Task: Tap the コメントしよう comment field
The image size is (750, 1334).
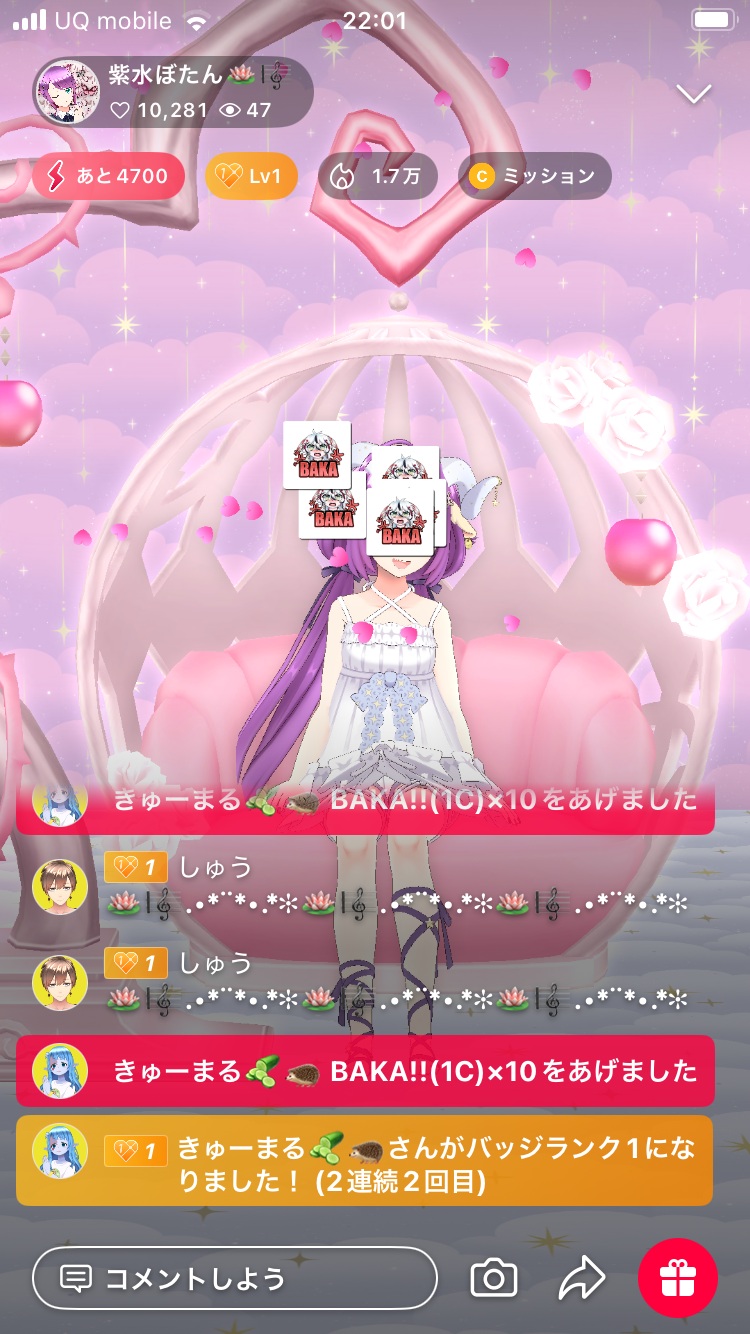Action: 234,1278
